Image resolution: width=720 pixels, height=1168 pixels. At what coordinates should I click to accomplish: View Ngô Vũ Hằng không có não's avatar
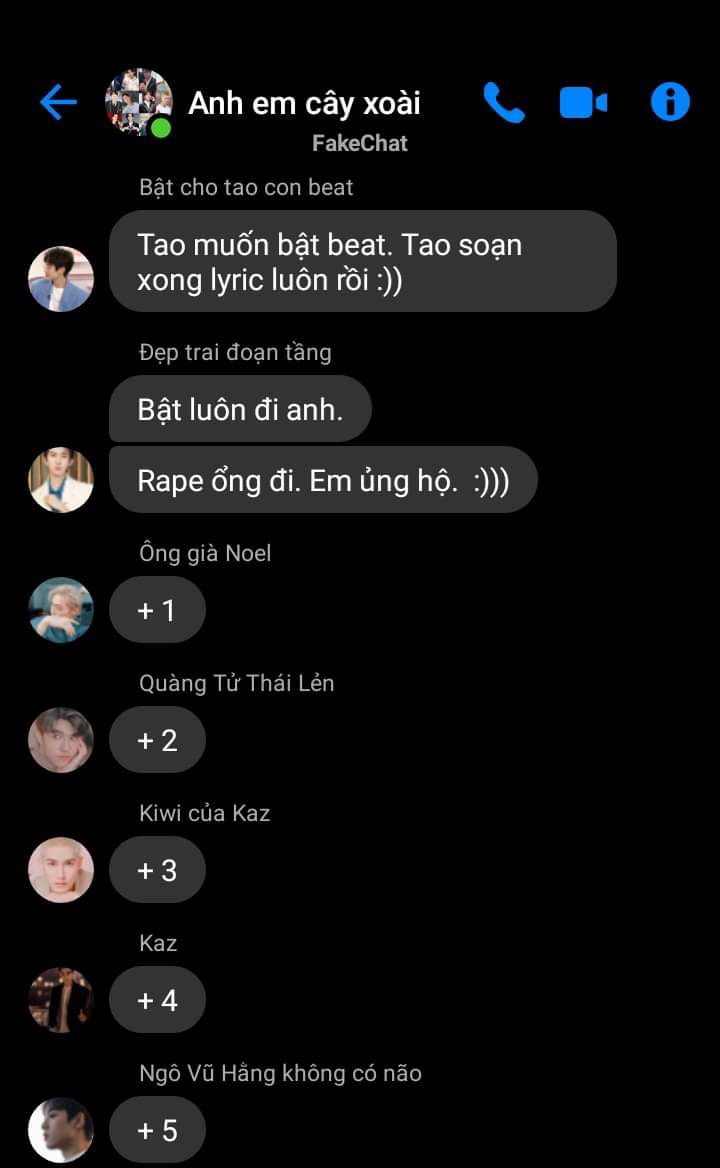click(61, 1130)
